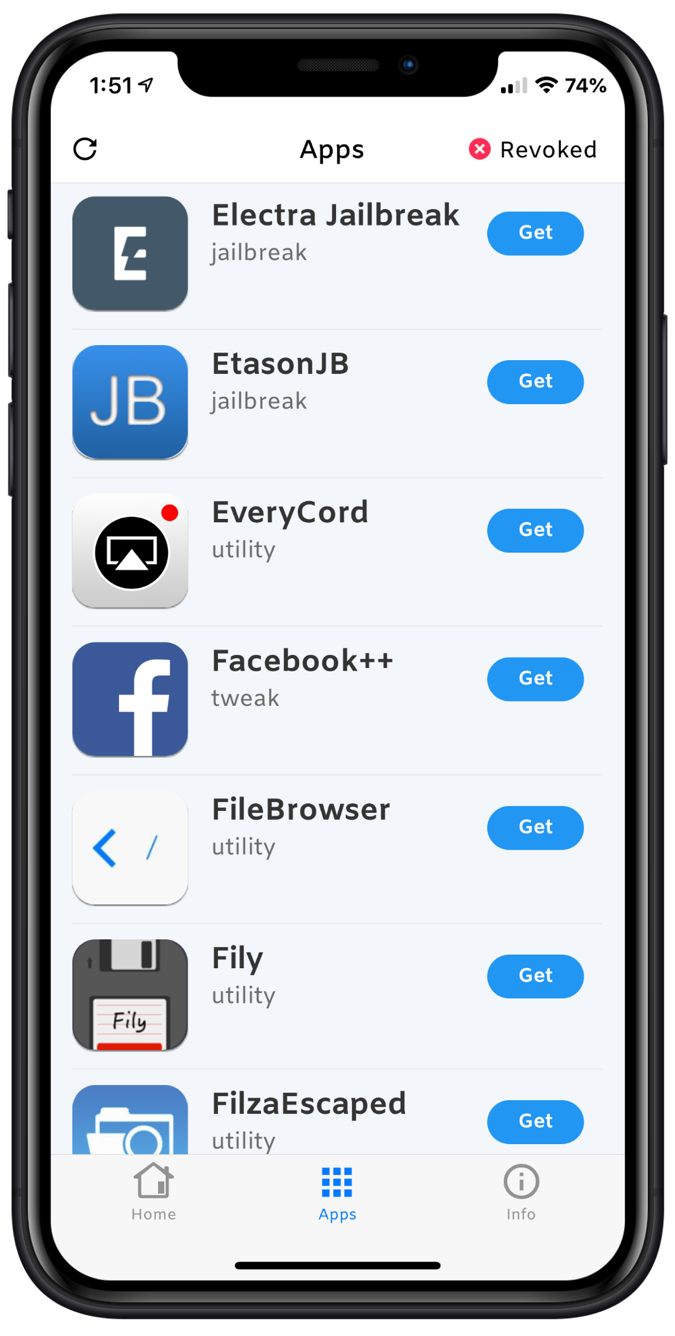Install EveryCord with the Get button

(535, 530)
